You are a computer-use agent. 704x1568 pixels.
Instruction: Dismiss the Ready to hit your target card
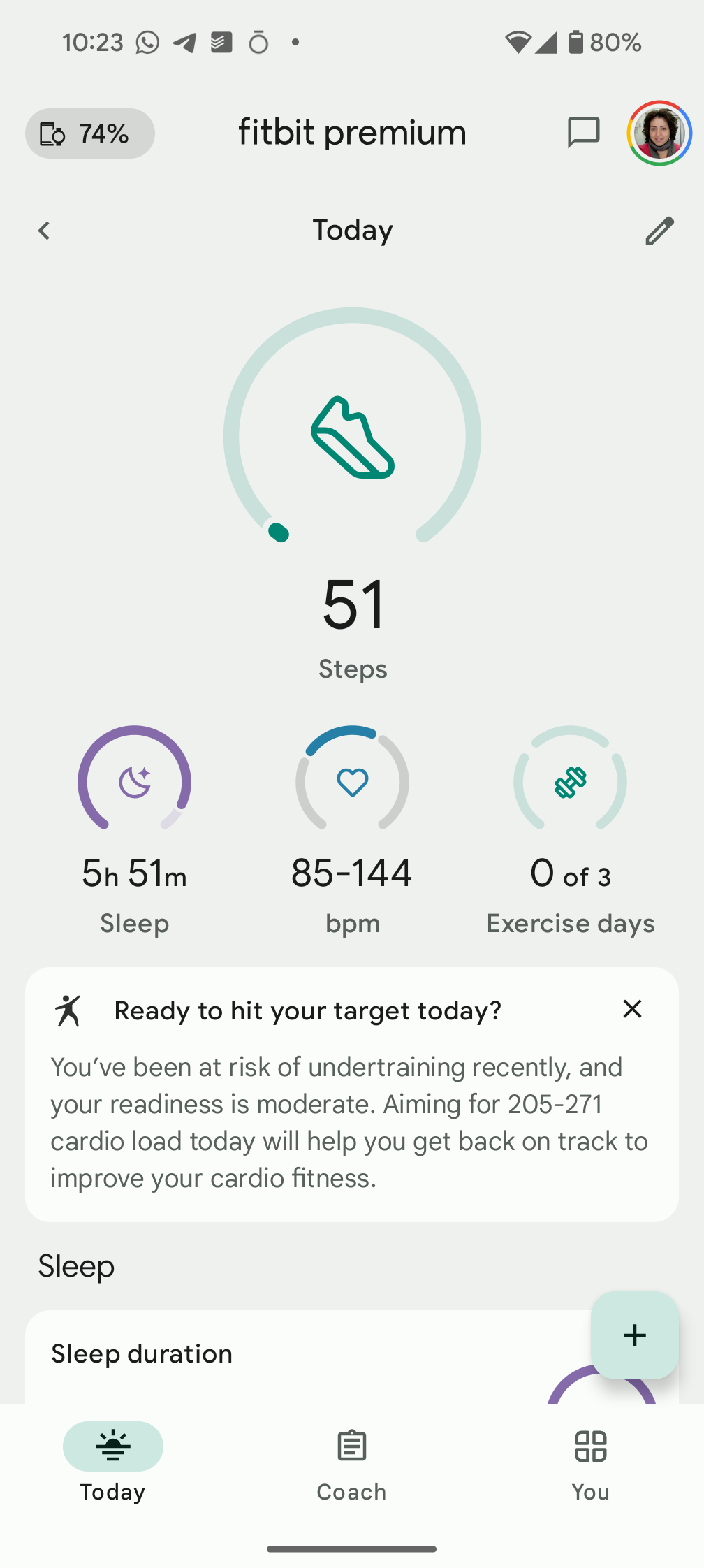[x=632, y=1009]
